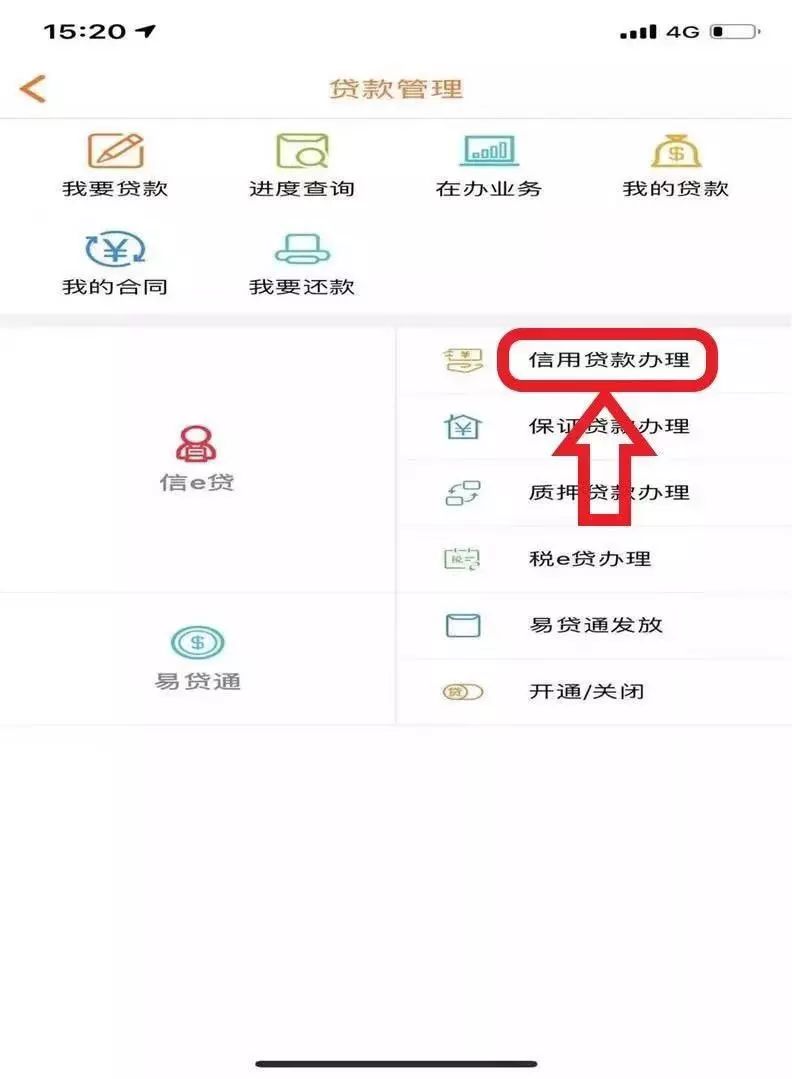Open 信用贷款办理

click(608, 360)
